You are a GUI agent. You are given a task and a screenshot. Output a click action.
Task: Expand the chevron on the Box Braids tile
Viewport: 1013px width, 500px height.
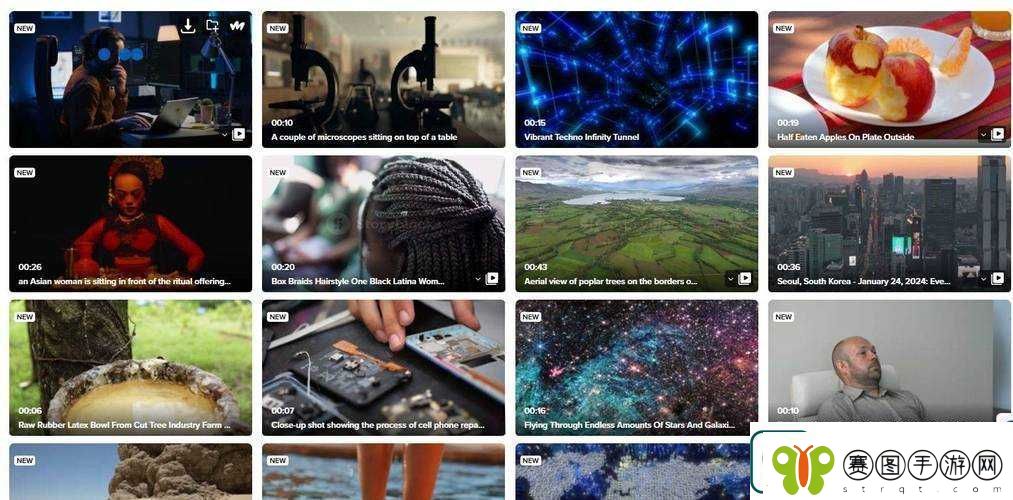click(x=477, y=279)
